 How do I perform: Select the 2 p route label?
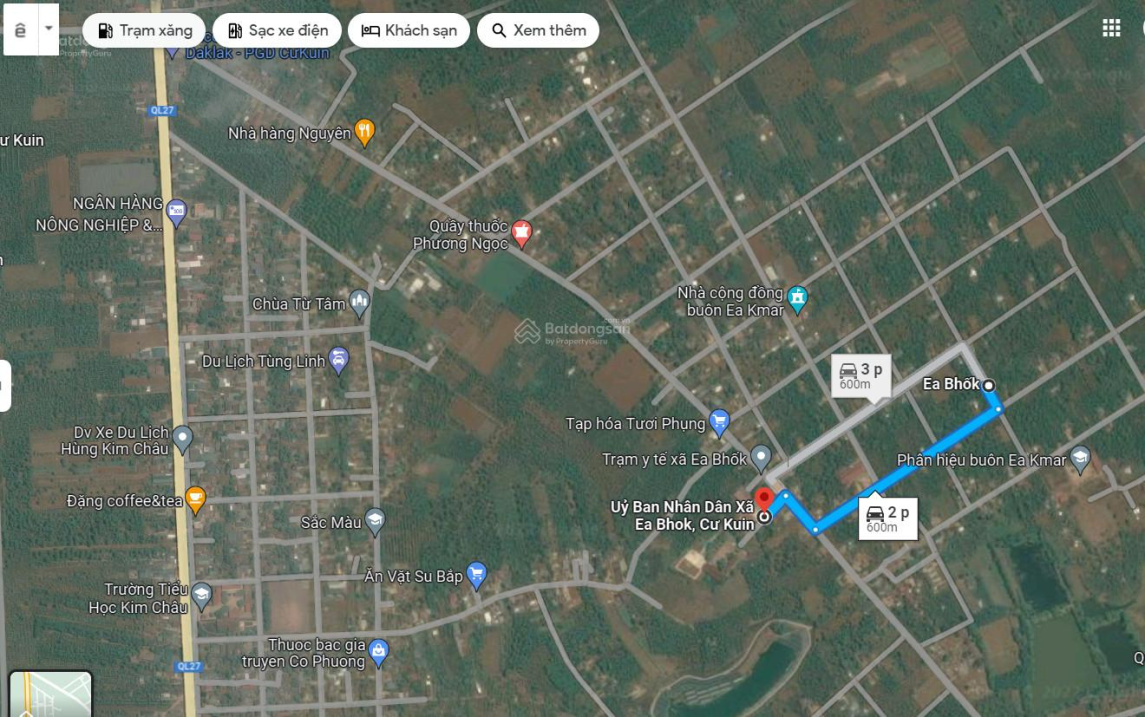click(888, 519)
